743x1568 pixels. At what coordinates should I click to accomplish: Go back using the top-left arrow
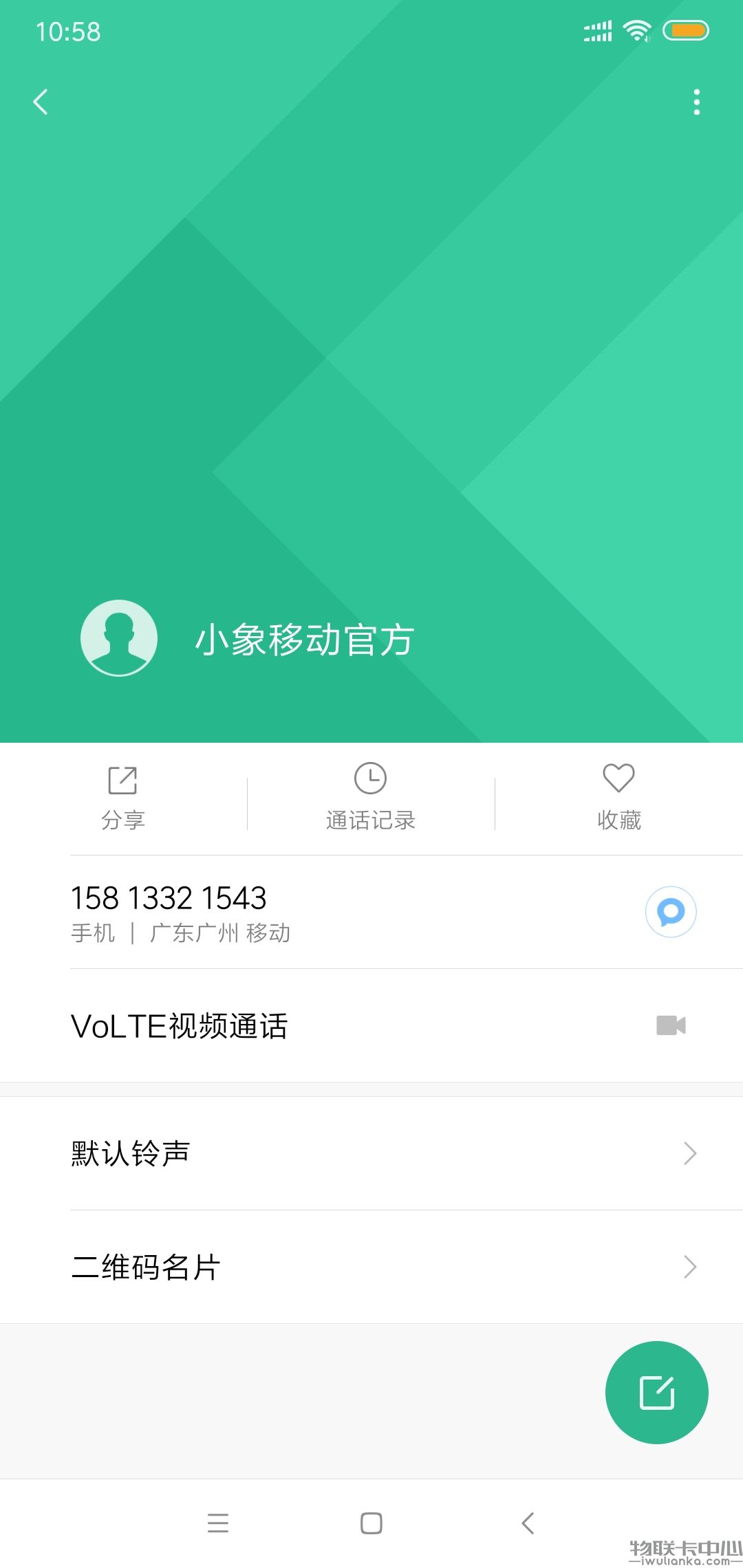[x=41, y=102]
